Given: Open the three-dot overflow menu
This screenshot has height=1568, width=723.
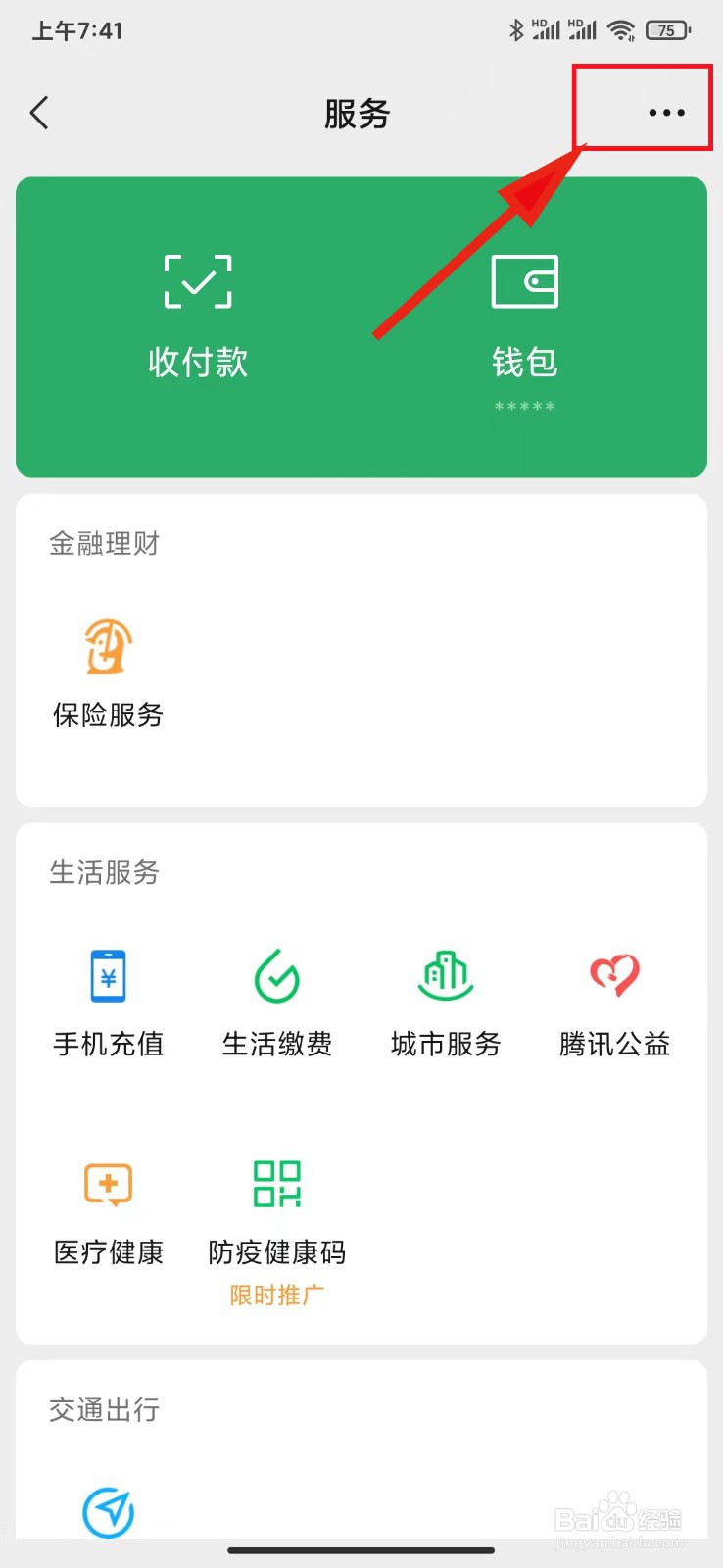Looking at the screenshot, I should click(666, 113).
